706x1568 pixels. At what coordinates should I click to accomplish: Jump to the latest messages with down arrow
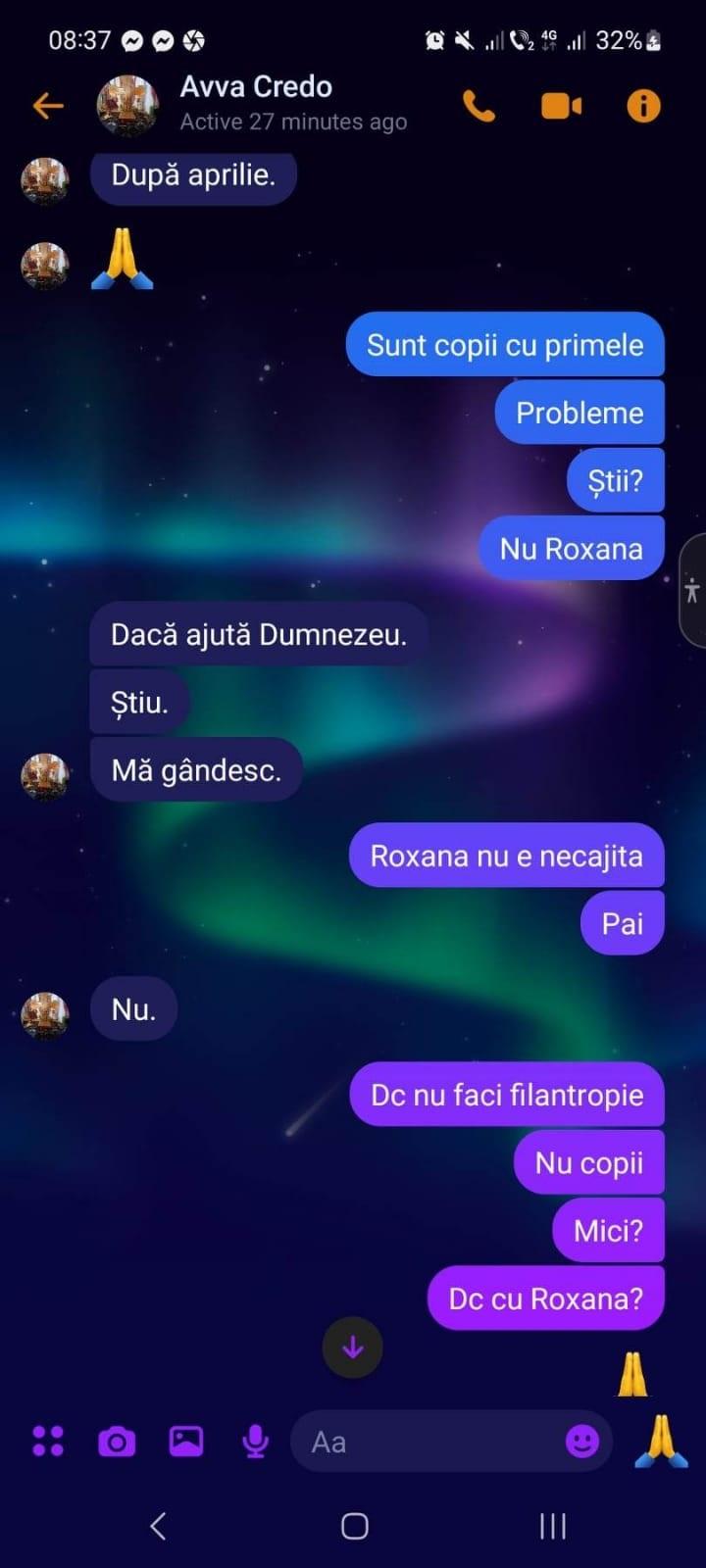(x=353, y=1348)
